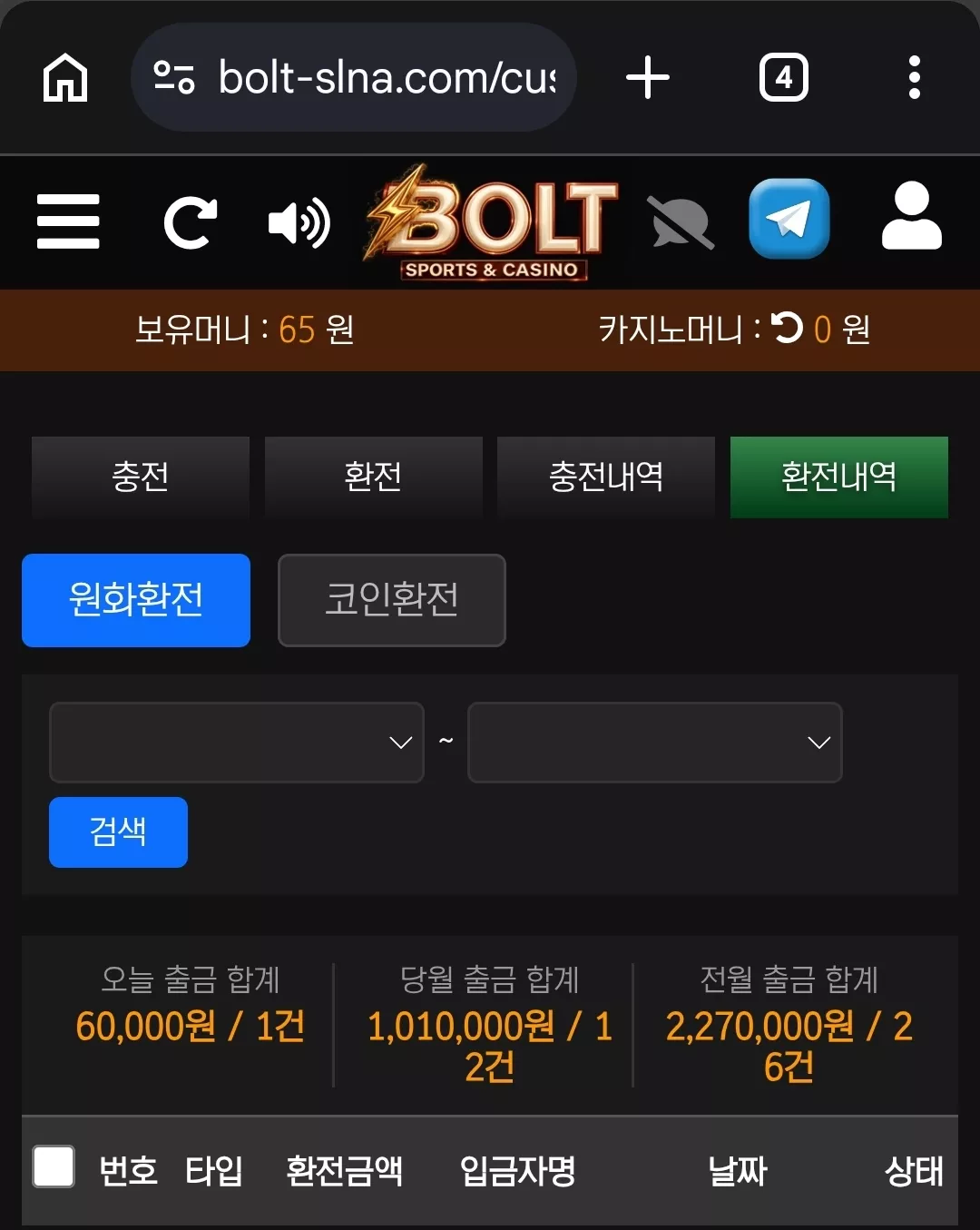Toggle the sound speaker icon
The width and height of the screenshot is (980, 1230).
(299, 222)
